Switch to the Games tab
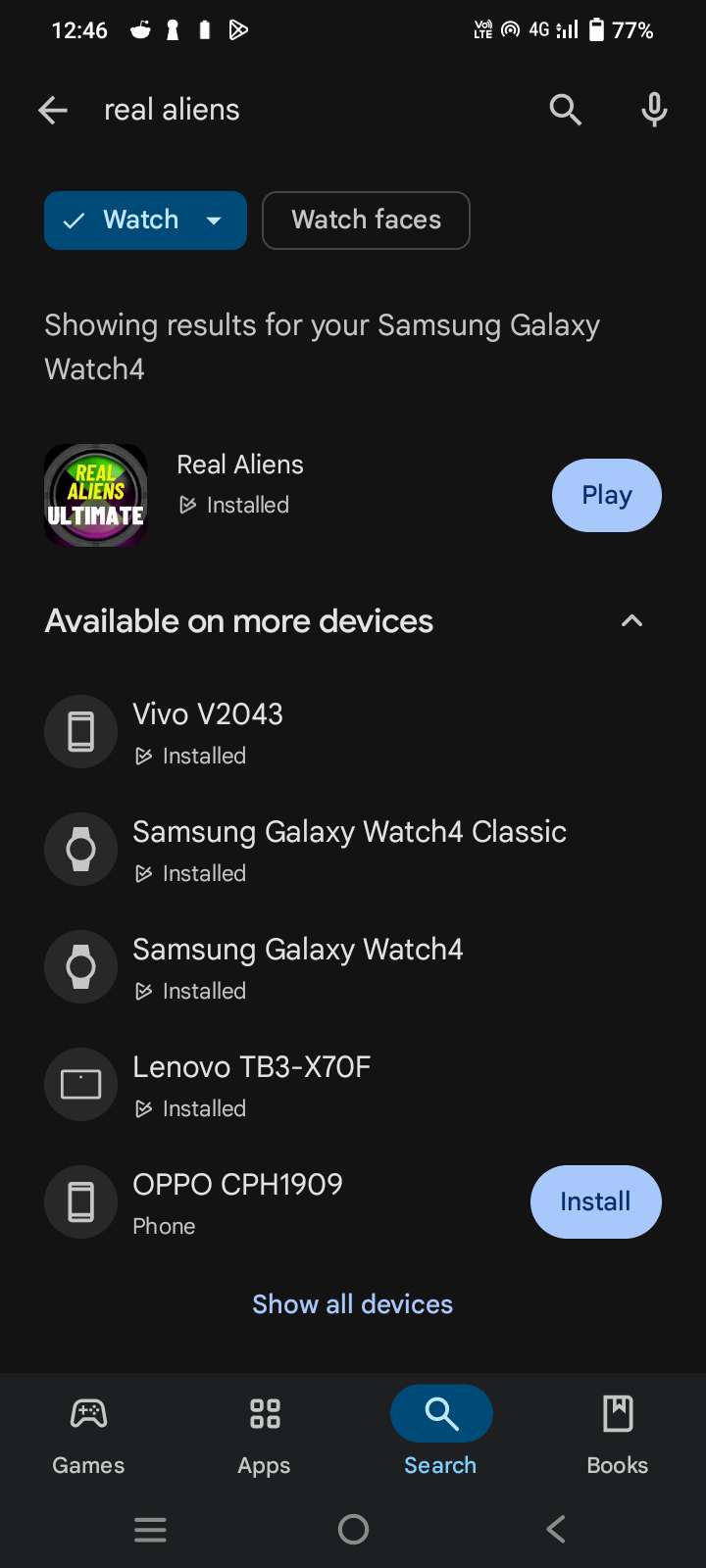Image resolution: width=706 pixels, height=1568 pixels. click(x=88, y=1436)
